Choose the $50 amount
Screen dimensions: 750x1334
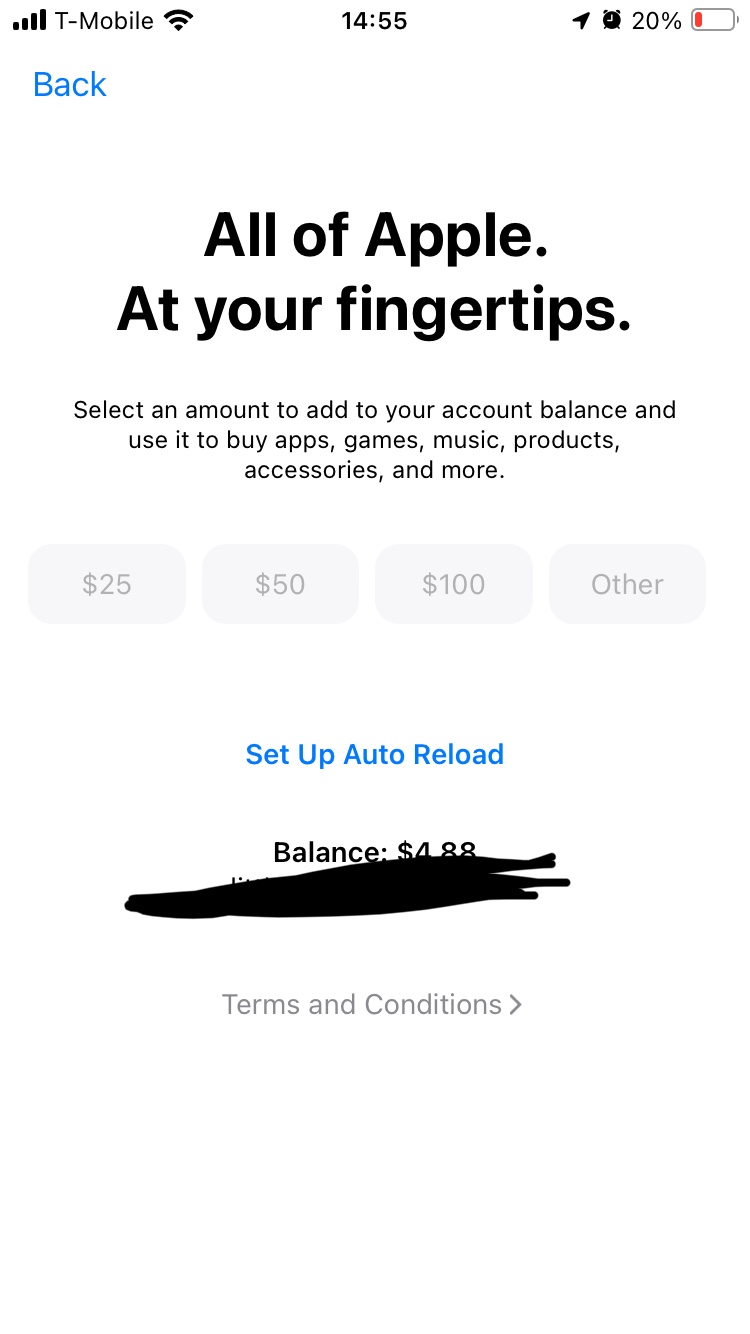point(280,584)
